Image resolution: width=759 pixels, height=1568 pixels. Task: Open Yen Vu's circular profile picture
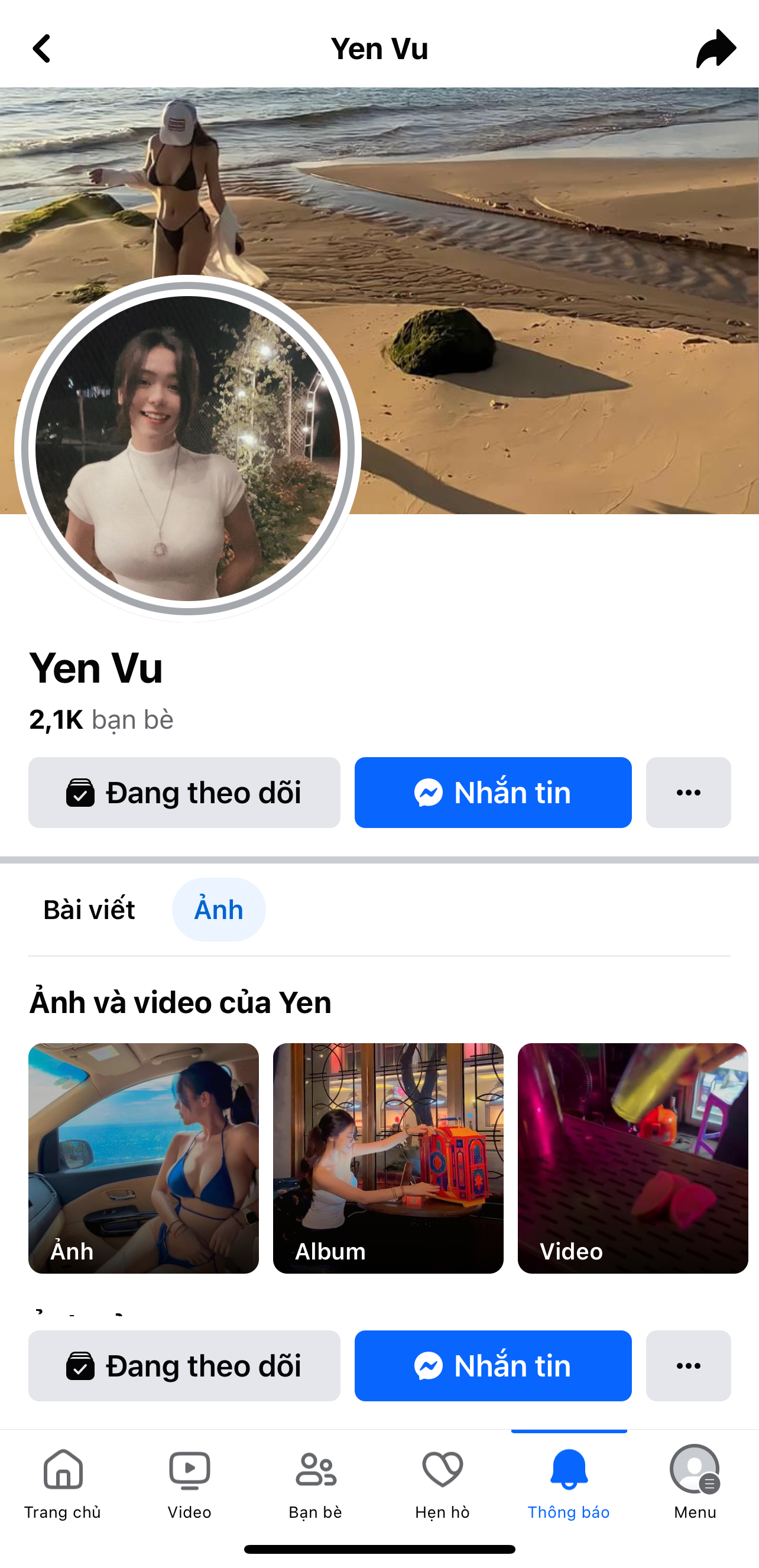[188, 449]
